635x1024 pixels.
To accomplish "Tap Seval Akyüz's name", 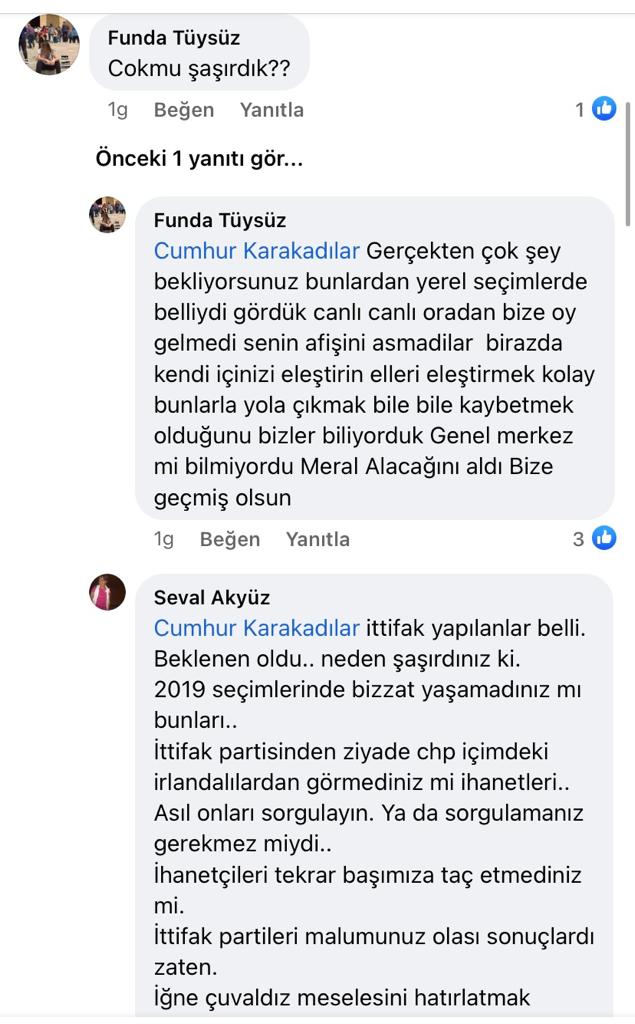I will (212, 598).
